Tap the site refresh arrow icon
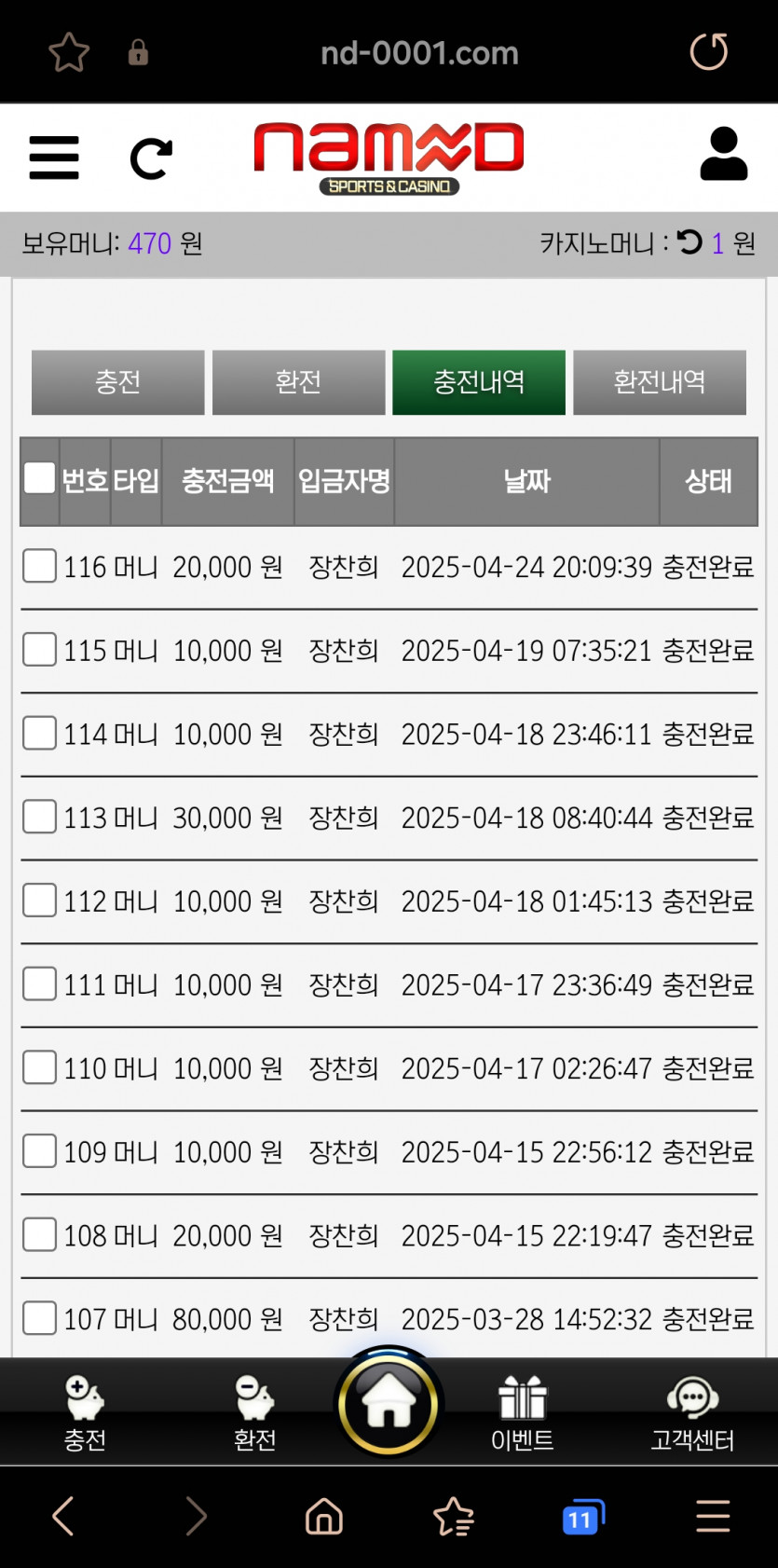The height and width of the screenshot is (1568, 778). 151,158
